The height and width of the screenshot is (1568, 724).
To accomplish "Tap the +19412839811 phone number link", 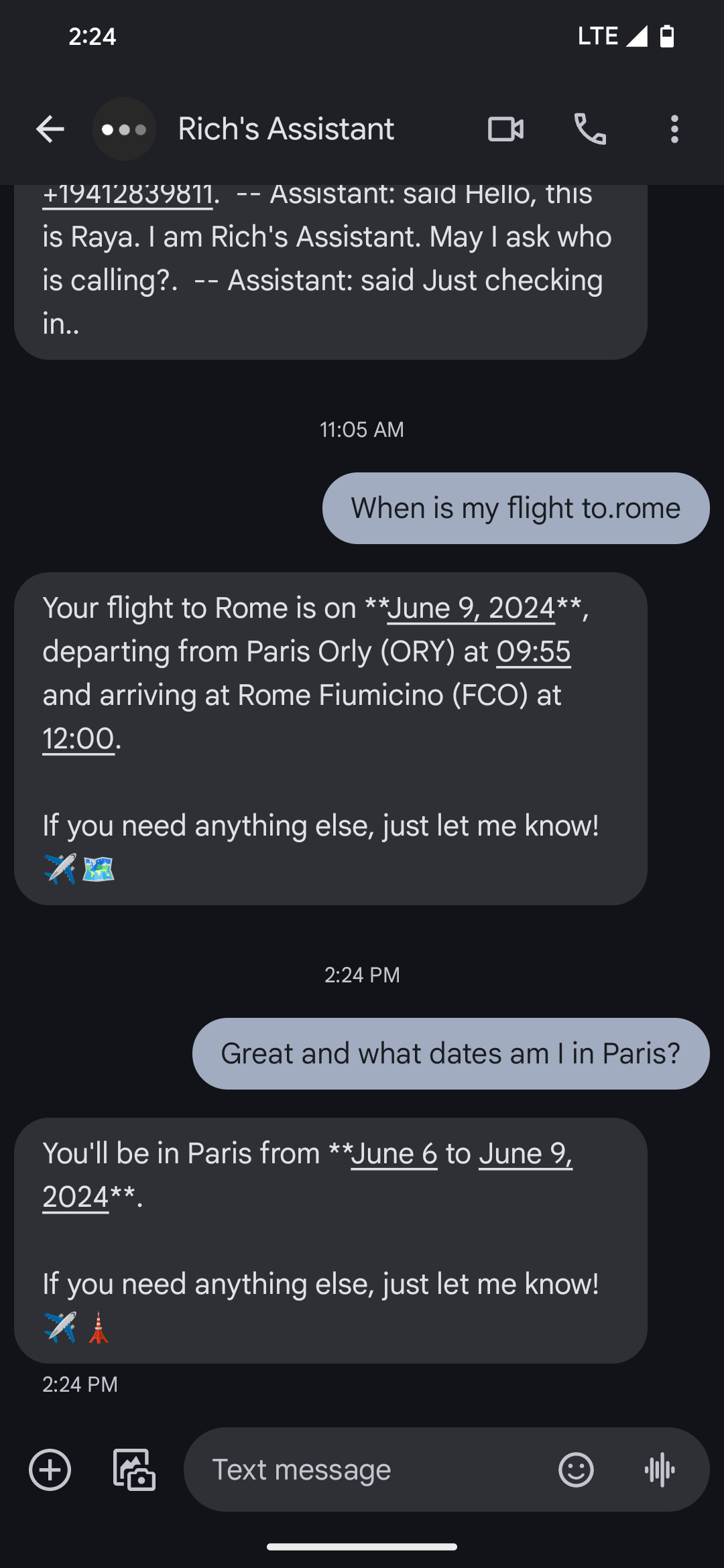I will pos(127,196).
